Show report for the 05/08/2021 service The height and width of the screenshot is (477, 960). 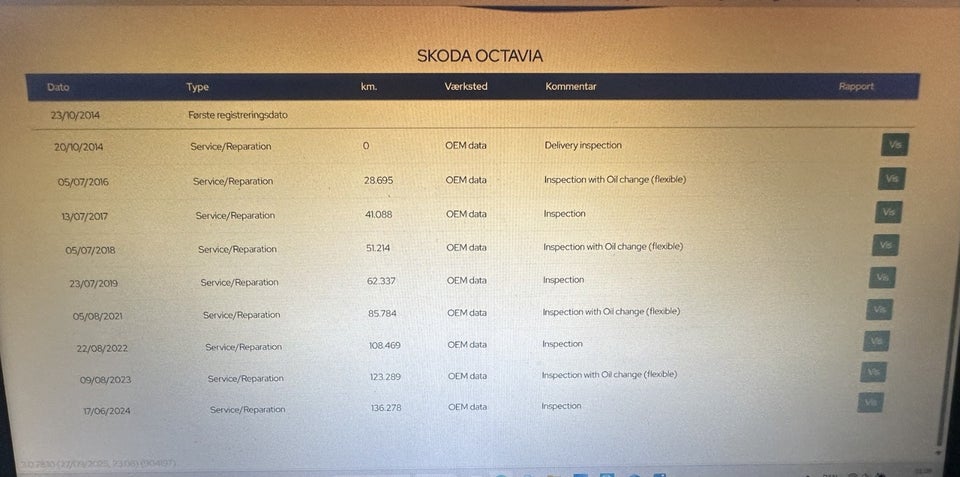(x=879, y=309)
